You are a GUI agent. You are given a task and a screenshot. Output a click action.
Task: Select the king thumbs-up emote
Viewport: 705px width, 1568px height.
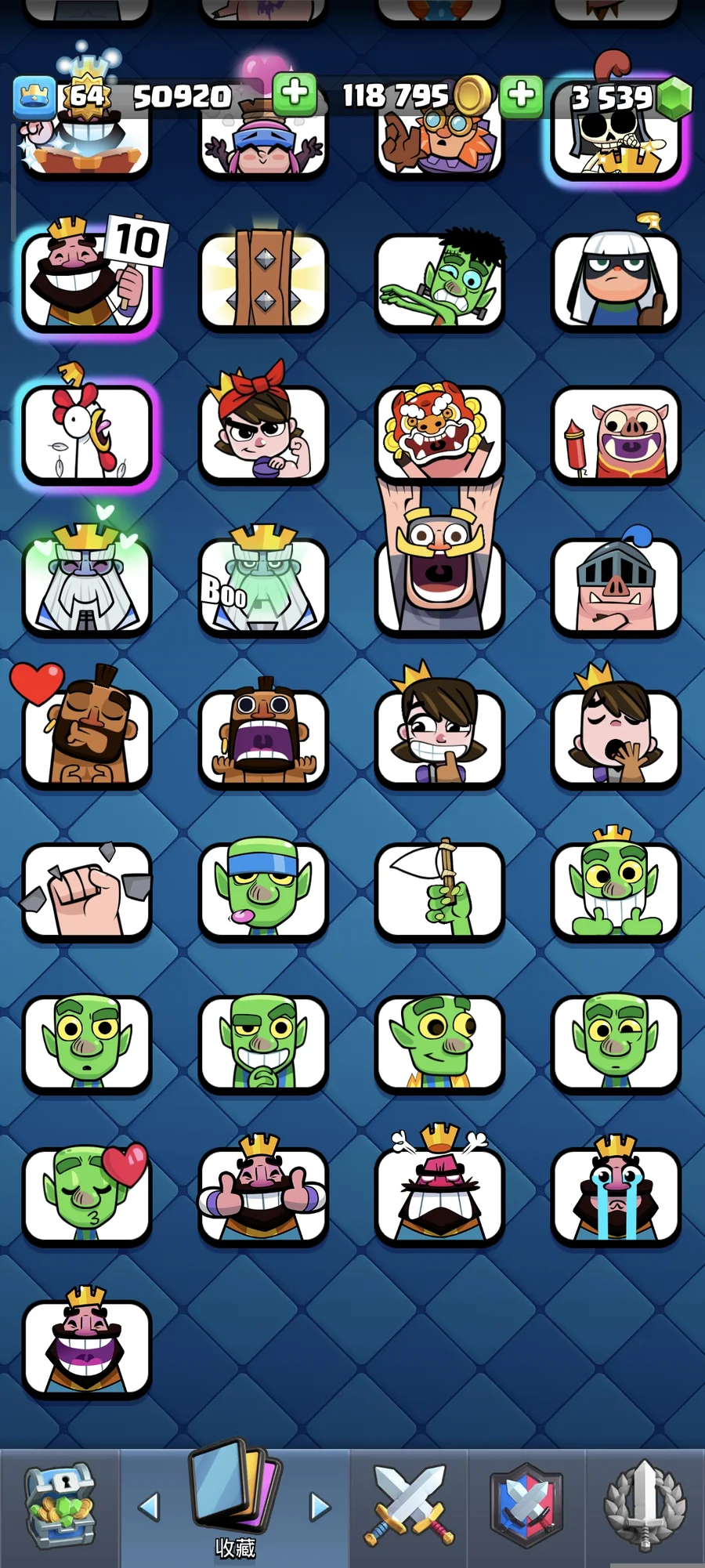(262, 1195)
